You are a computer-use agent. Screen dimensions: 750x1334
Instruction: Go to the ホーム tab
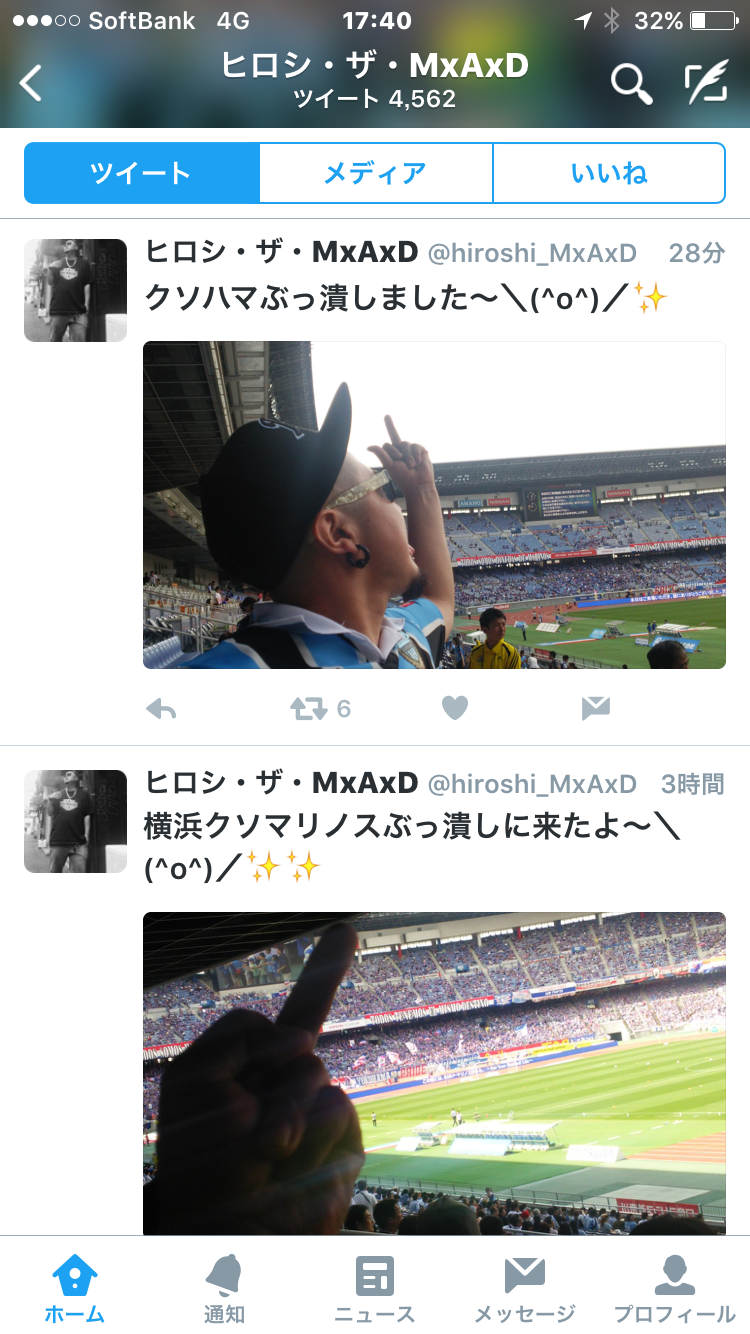coord(74,1288)
